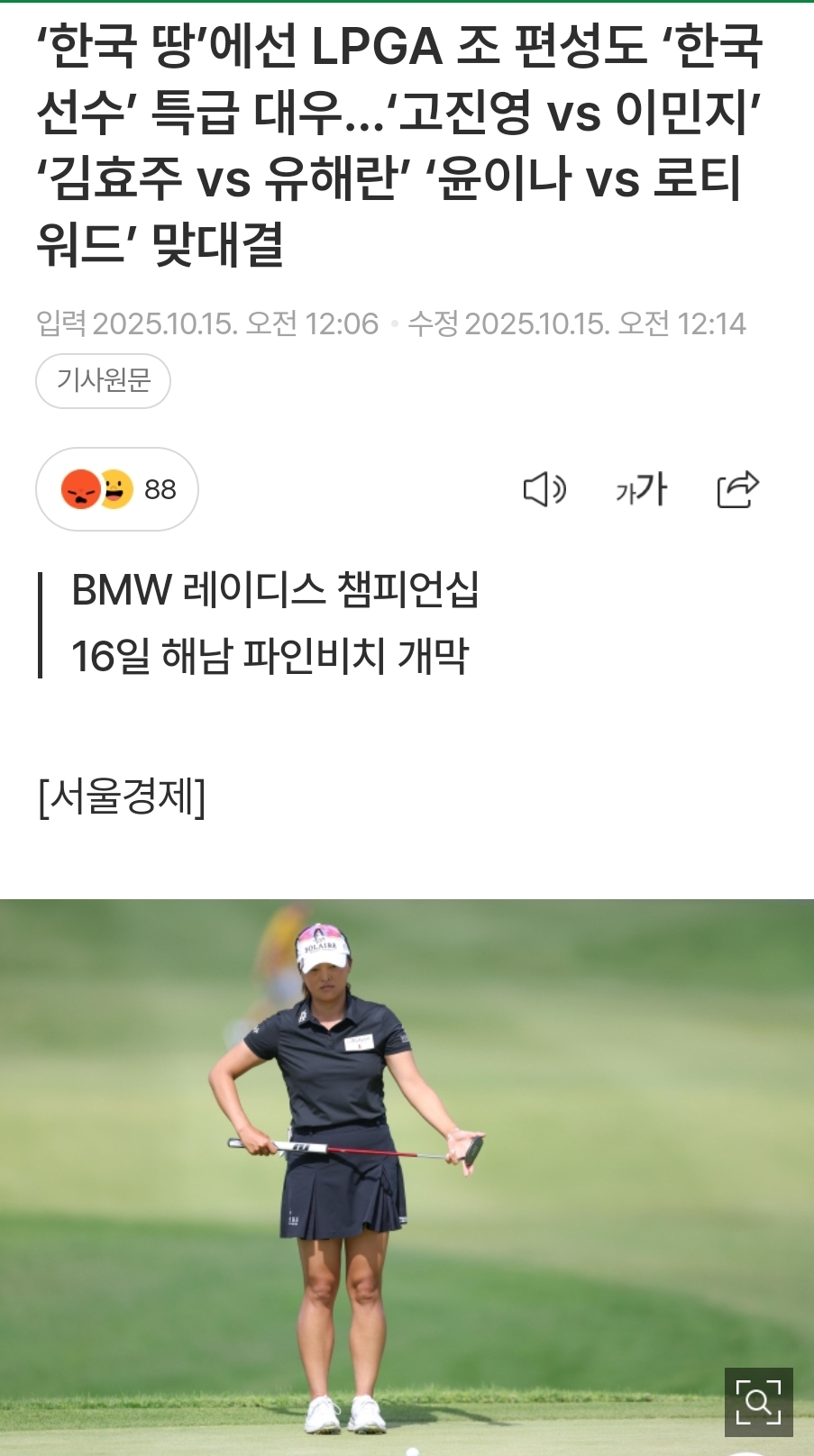Enlarge the golfer photo with the magnifier icon
Viewport: 814px width, 1456px height.
point(758,1402)
